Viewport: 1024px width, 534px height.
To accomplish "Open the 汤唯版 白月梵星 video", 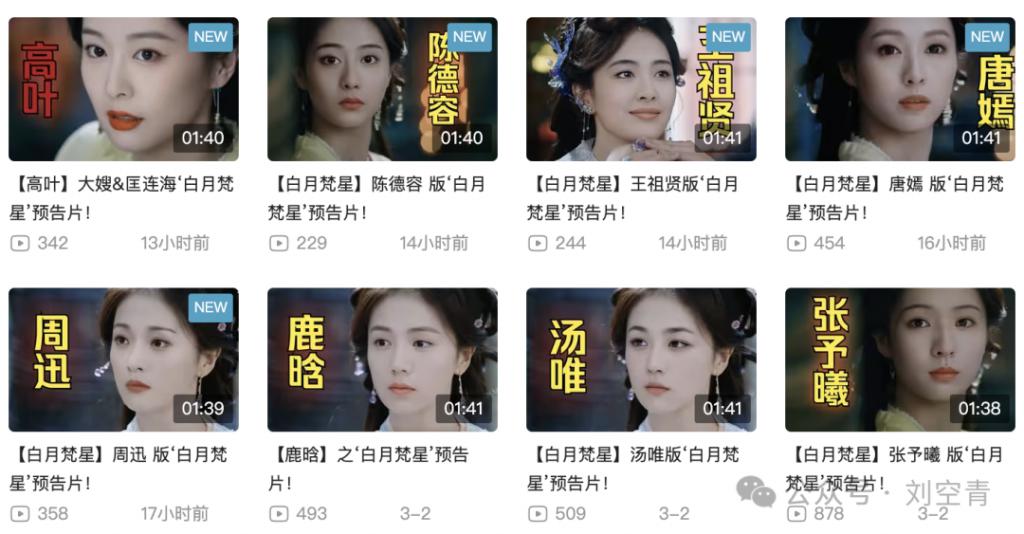I will click(x=641, y=360).
